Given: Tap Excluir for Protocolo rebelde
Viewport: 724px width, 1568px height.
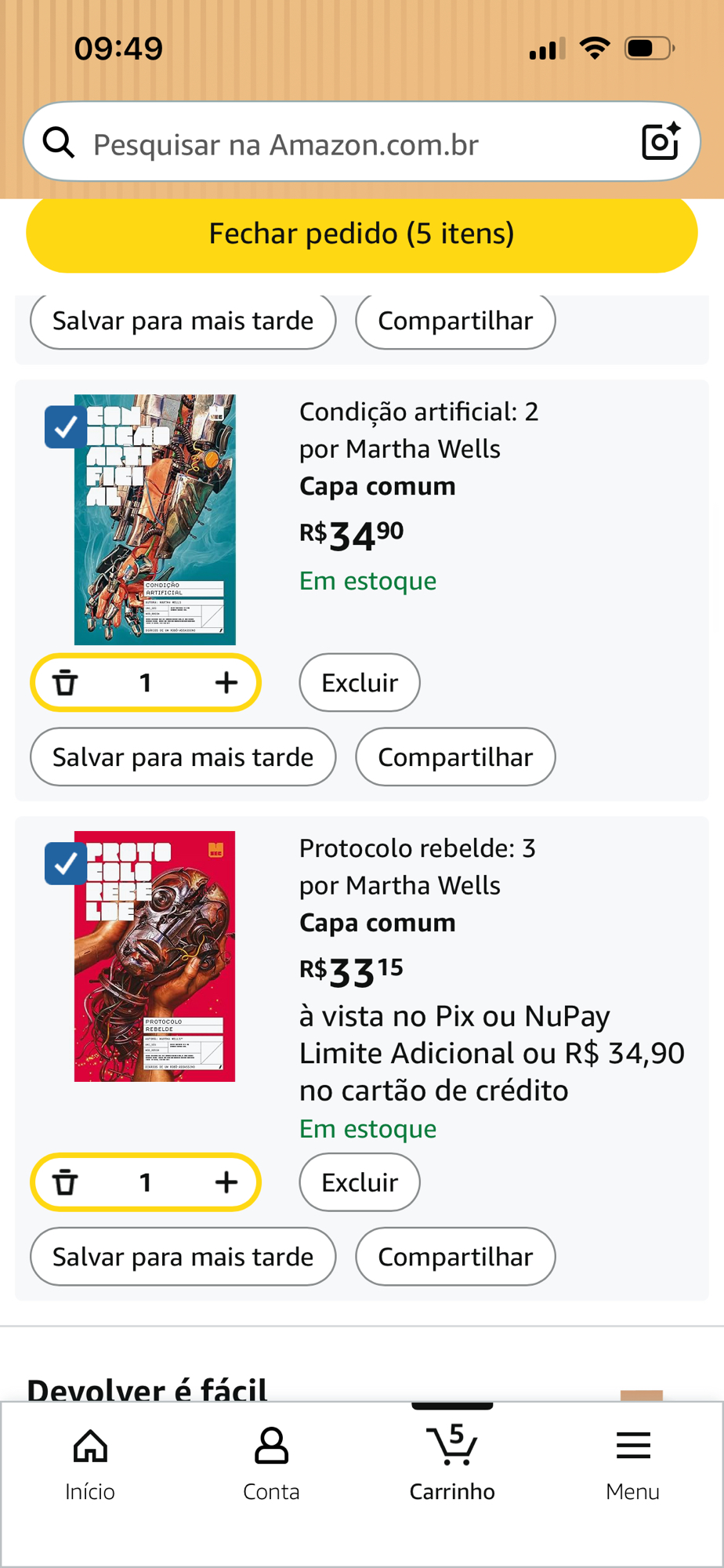Looking at the screenshot, I should [x=360, y=1182].
